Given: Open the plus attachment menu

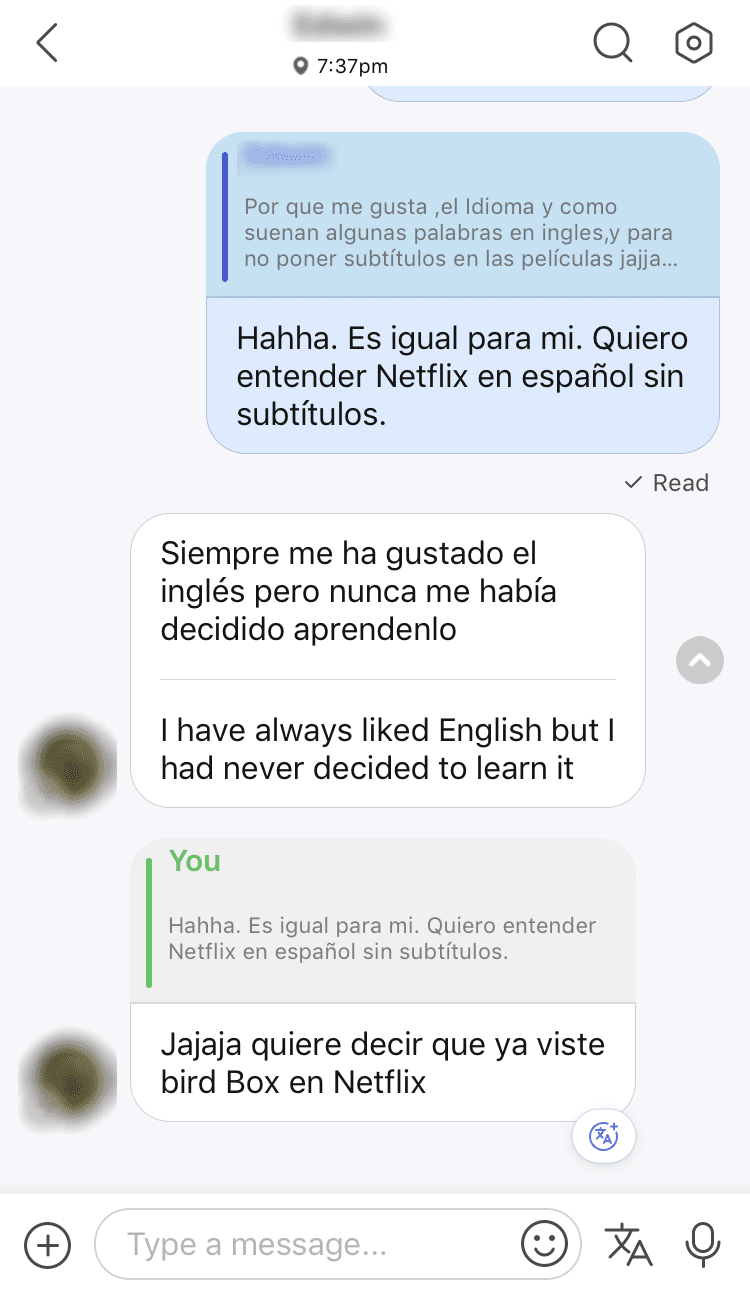Looking at the screenshot, I should 47,1245.
